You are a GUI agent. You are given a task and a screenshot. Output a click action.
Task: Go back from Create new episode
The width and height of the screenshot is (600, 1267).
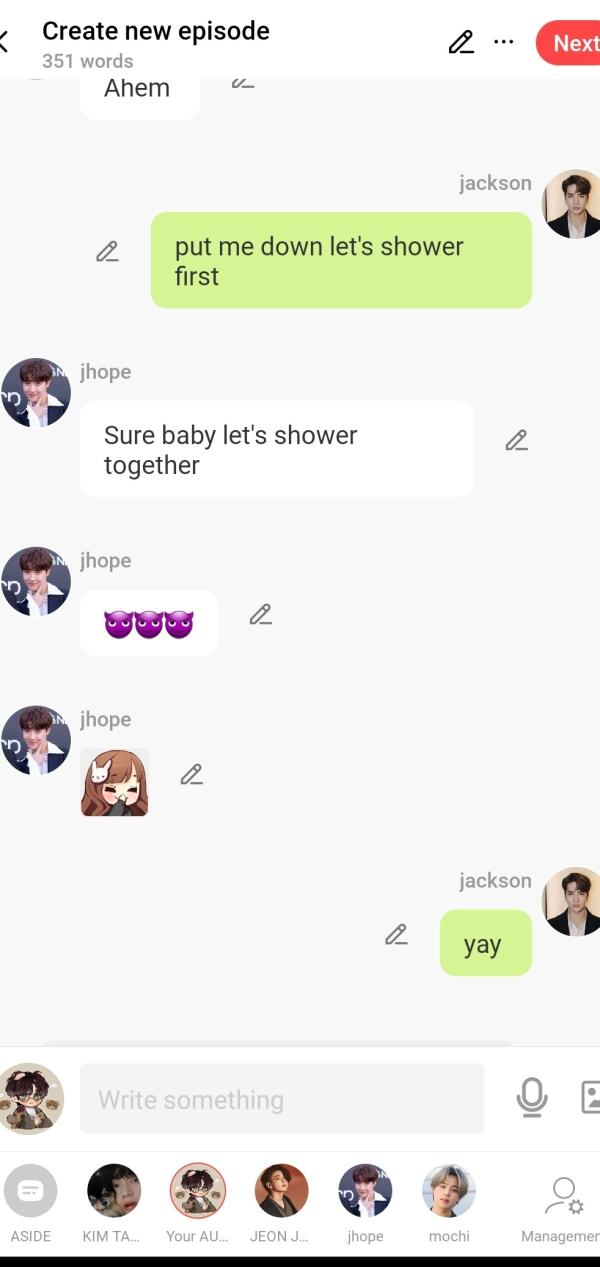pyautogui.click(x=6, y=42)
